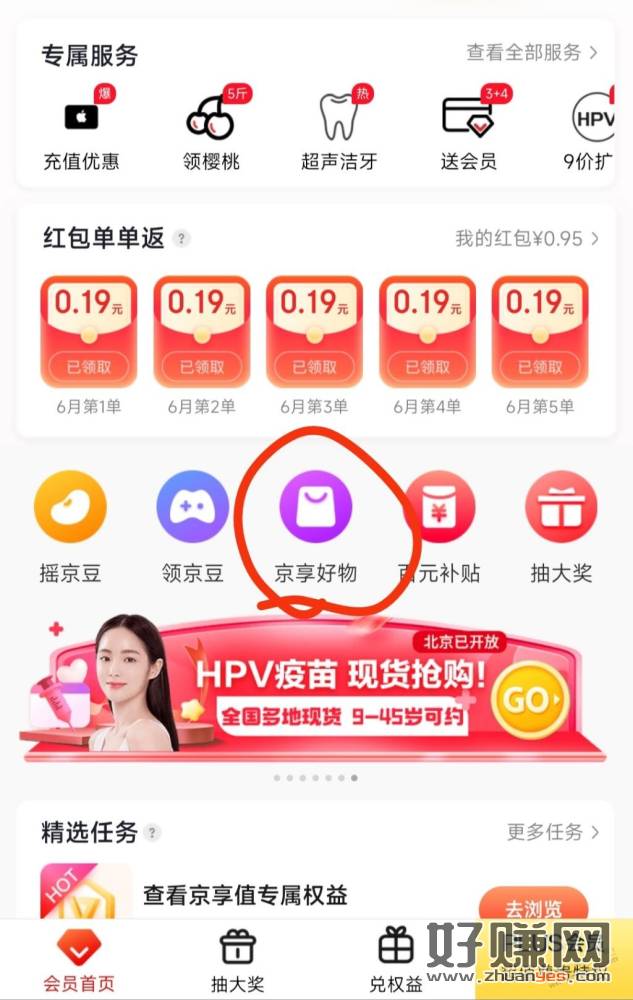This screenshot has width=633, height=1000.
Task: Open 京享好物 shortcut
Action: 316,525
